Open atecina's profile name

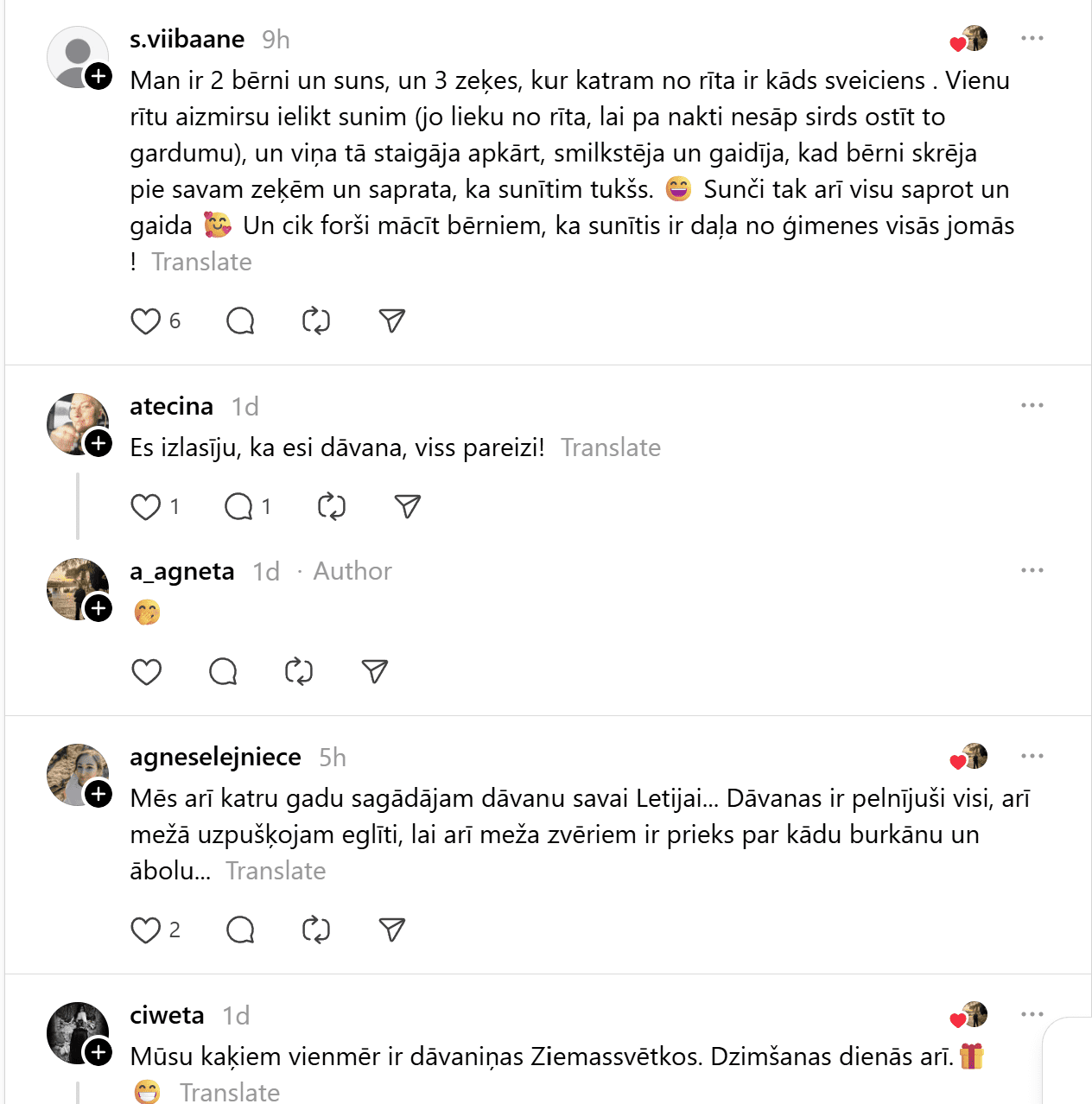(x=171, y=406)
